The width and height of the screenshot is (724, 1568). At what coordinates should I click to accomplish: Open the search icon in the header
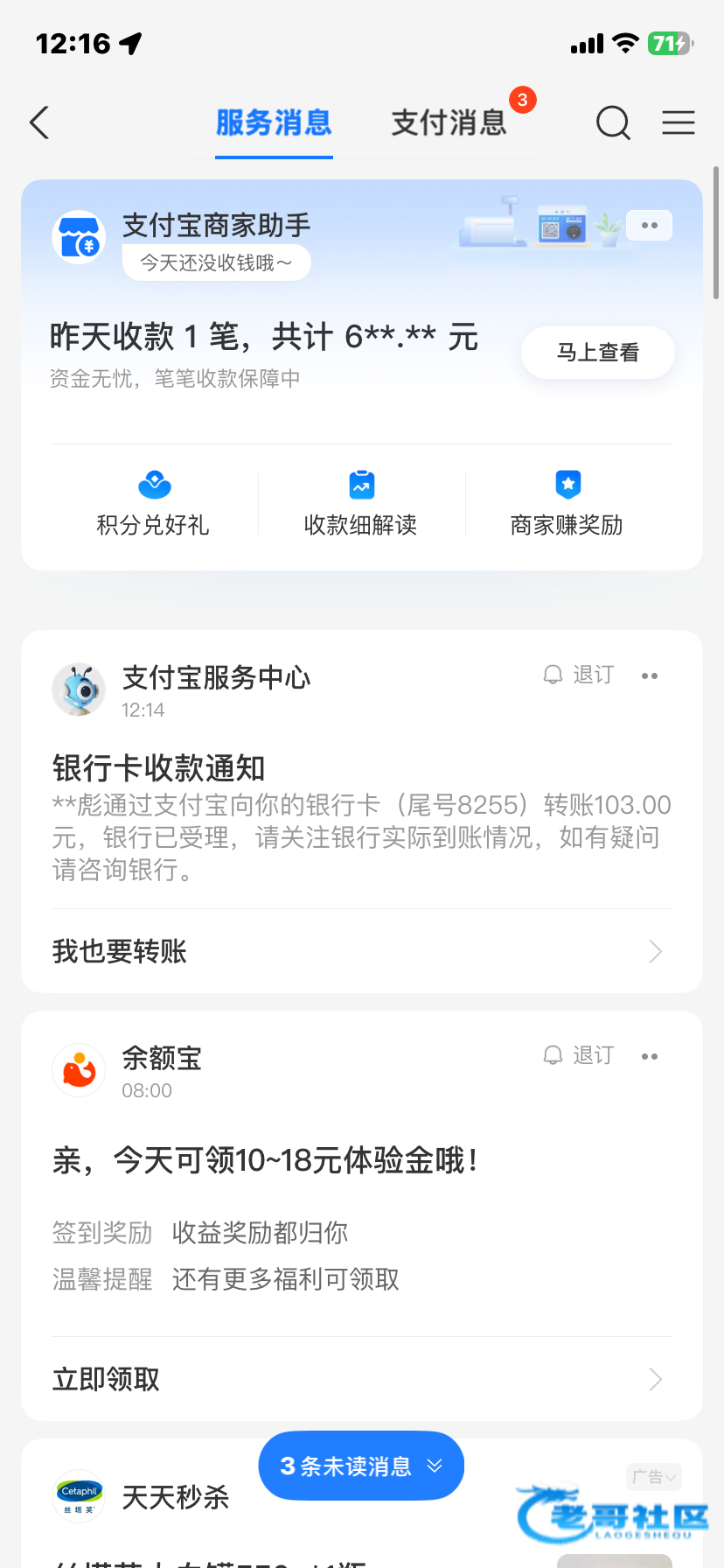point(613,123)
